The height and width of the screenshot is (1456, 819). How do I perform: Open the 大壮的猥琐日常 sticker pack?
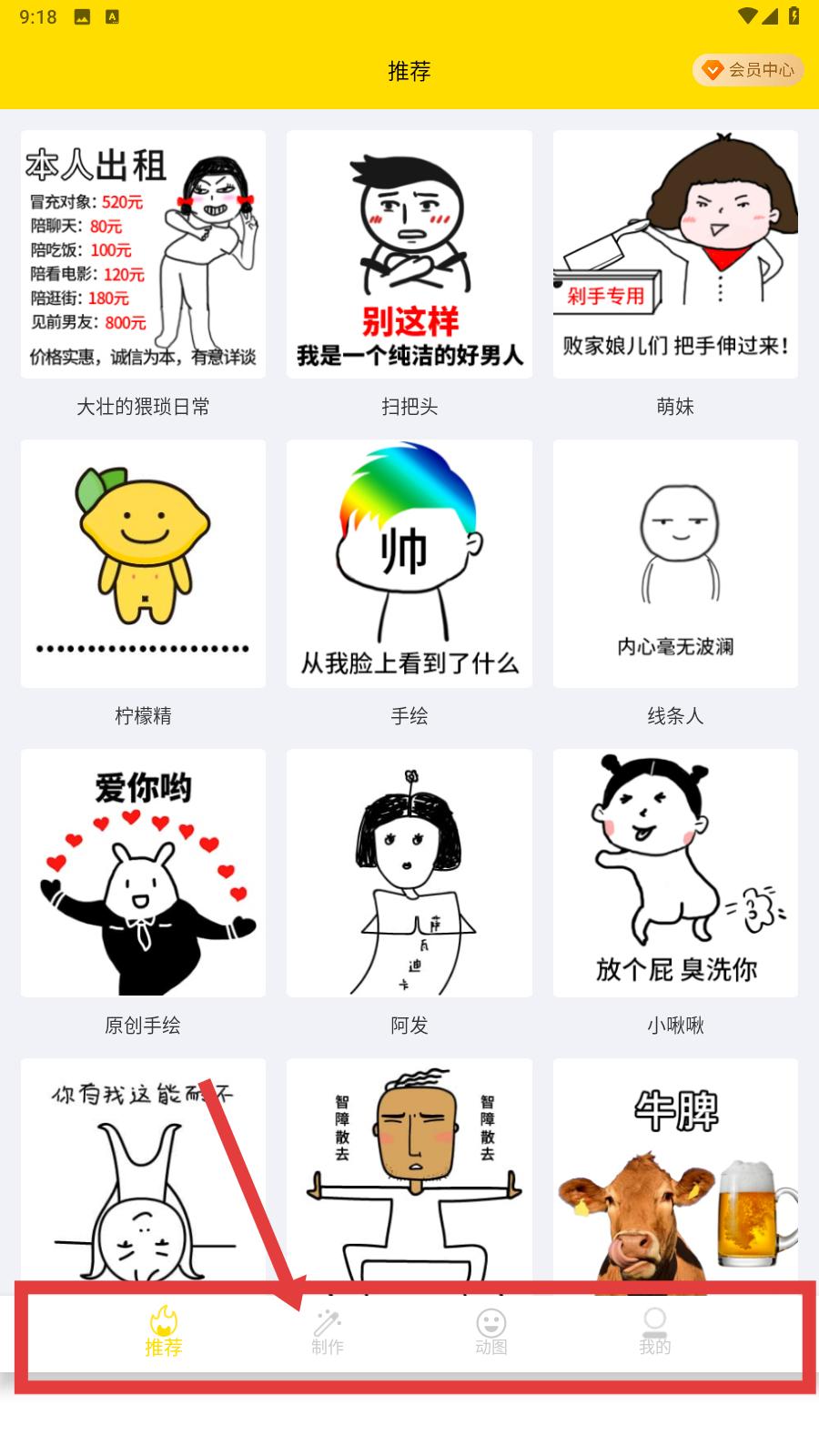143,255
